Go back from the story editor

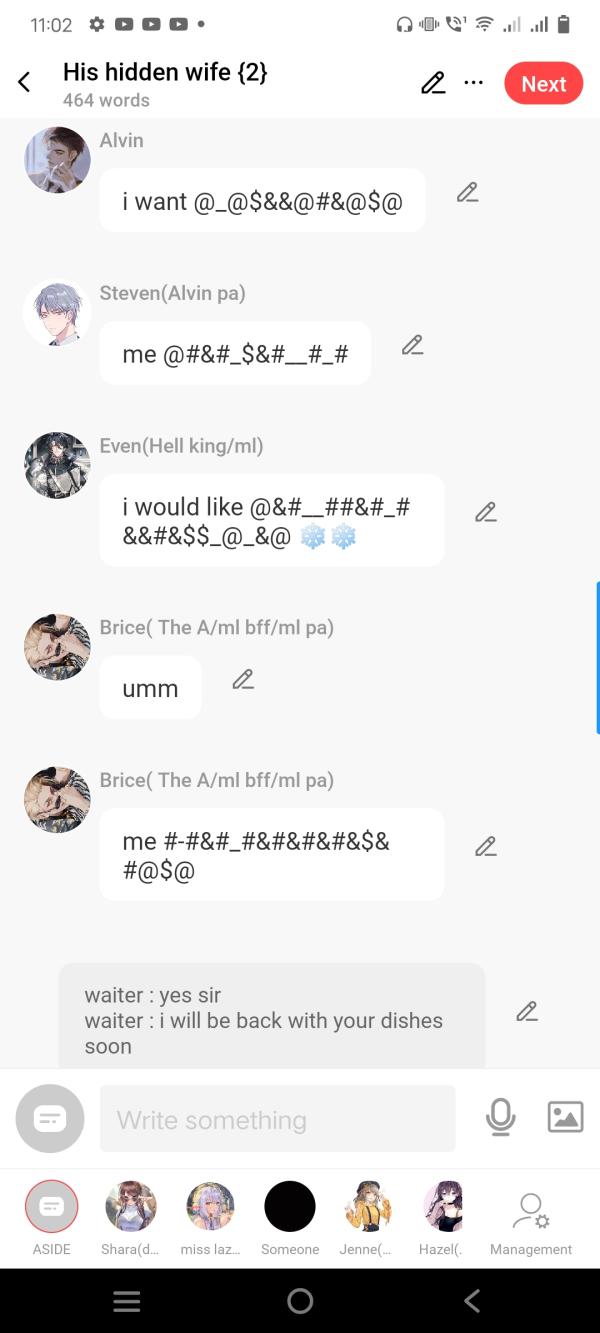pos(25,83)
